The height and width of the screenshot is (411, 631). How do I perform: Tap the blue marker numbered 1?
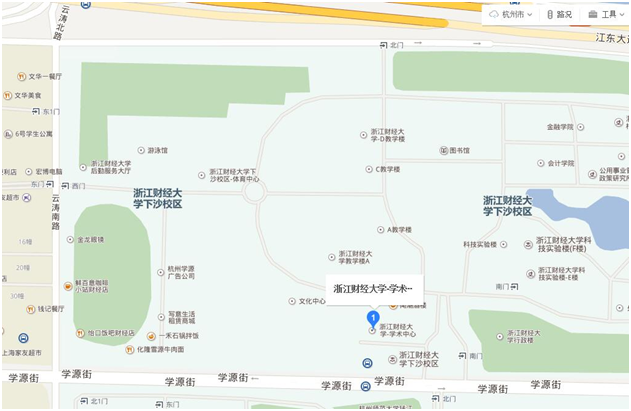coord(373,318)
